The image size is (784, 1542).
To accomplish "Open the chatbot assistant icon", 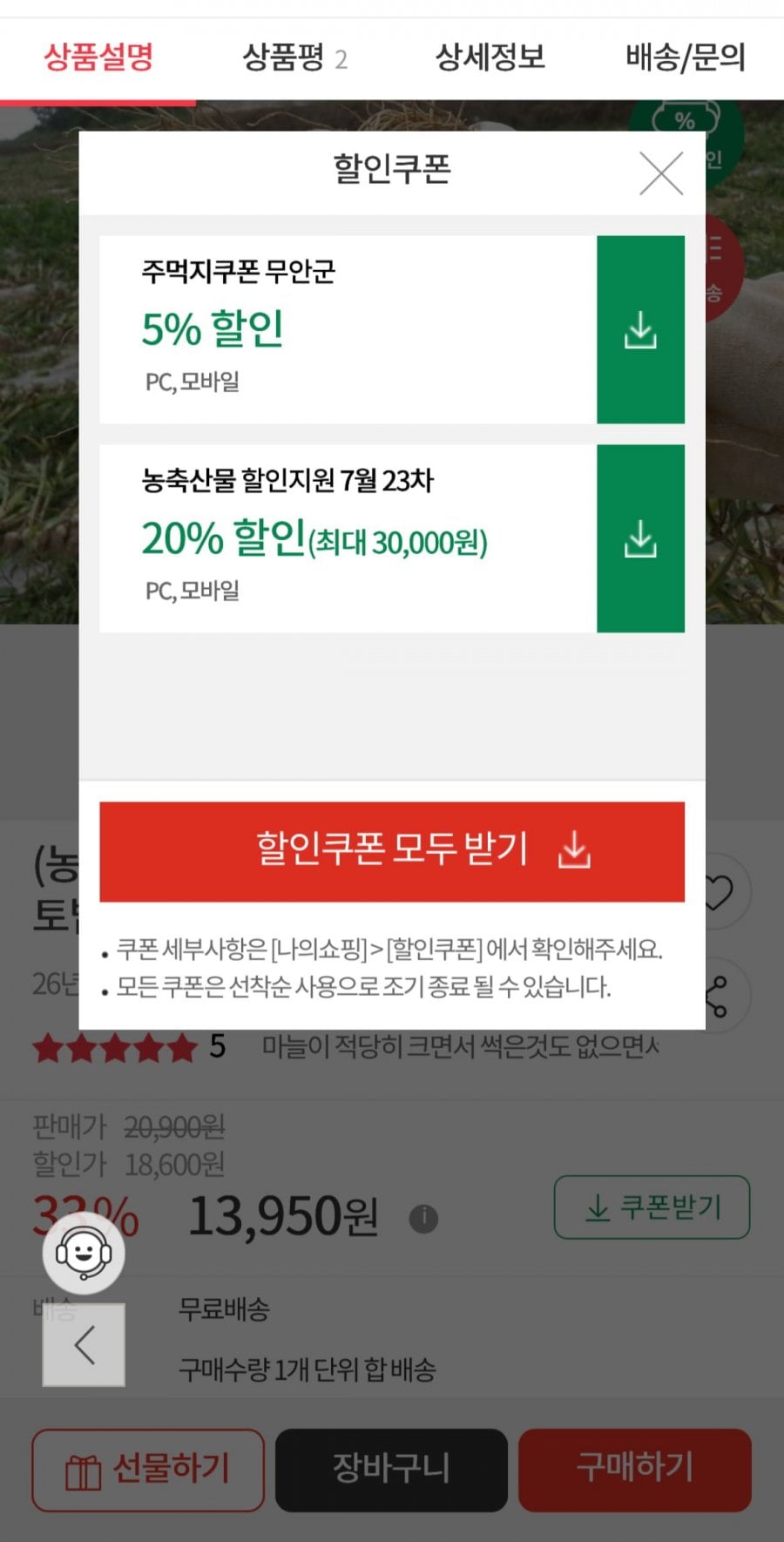I will [x=84, y=1253].
